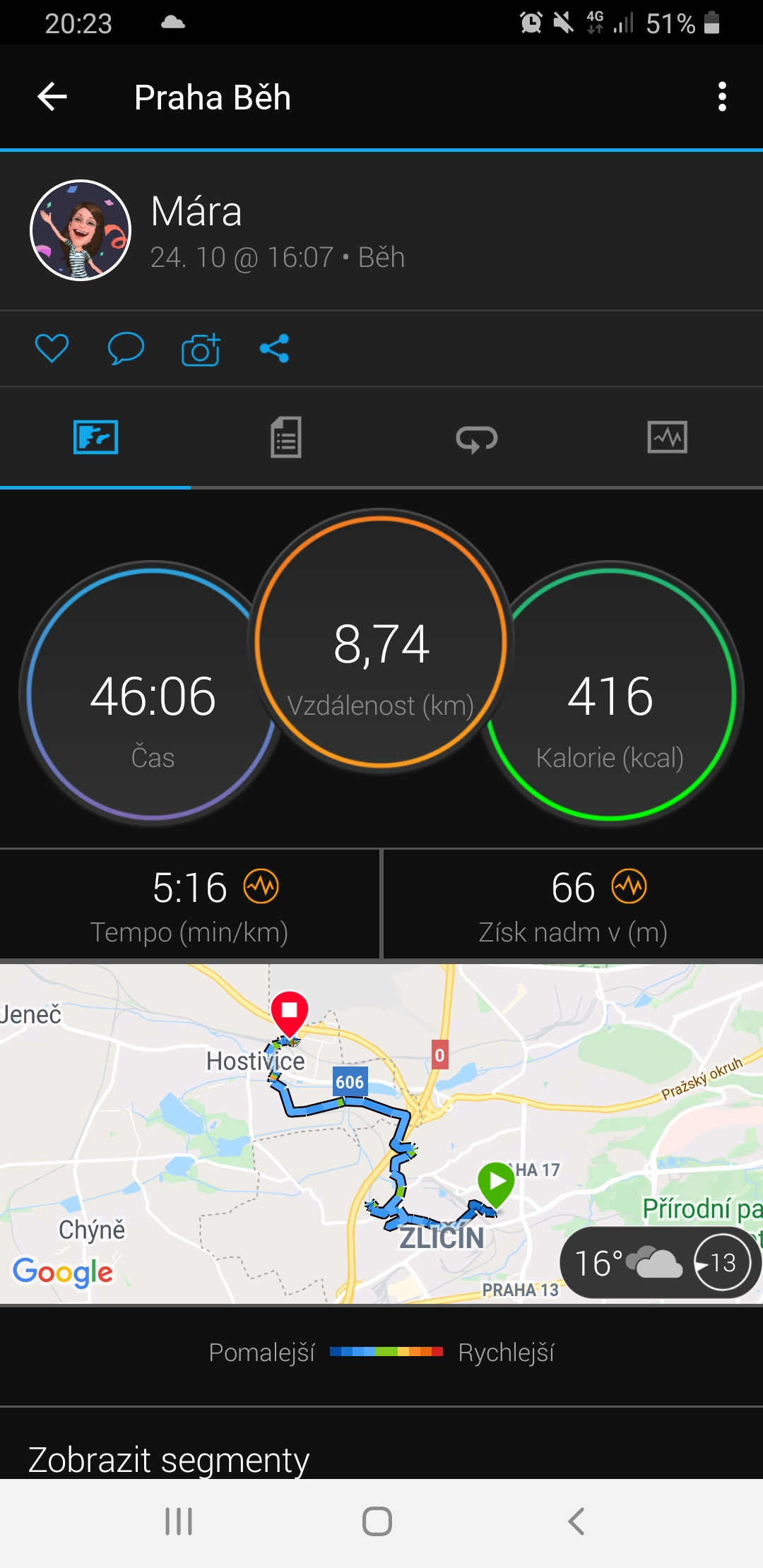This screenshot has height=1568, width=763.
Task: Switch to the charts tab
Action: coord(668,437)
